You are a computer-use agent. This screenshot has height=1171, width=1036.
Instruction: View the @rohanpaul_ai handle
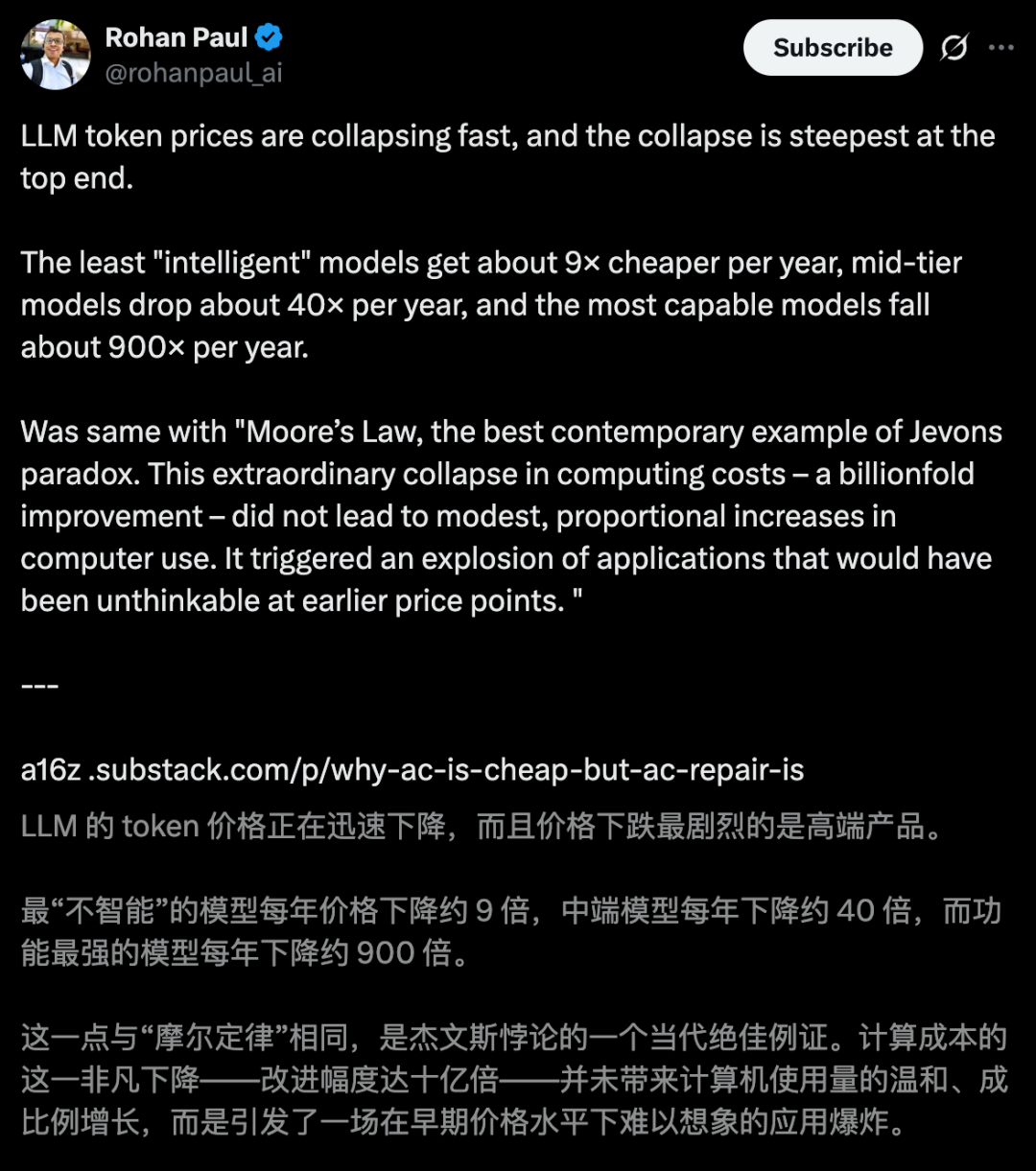point(193,74)
